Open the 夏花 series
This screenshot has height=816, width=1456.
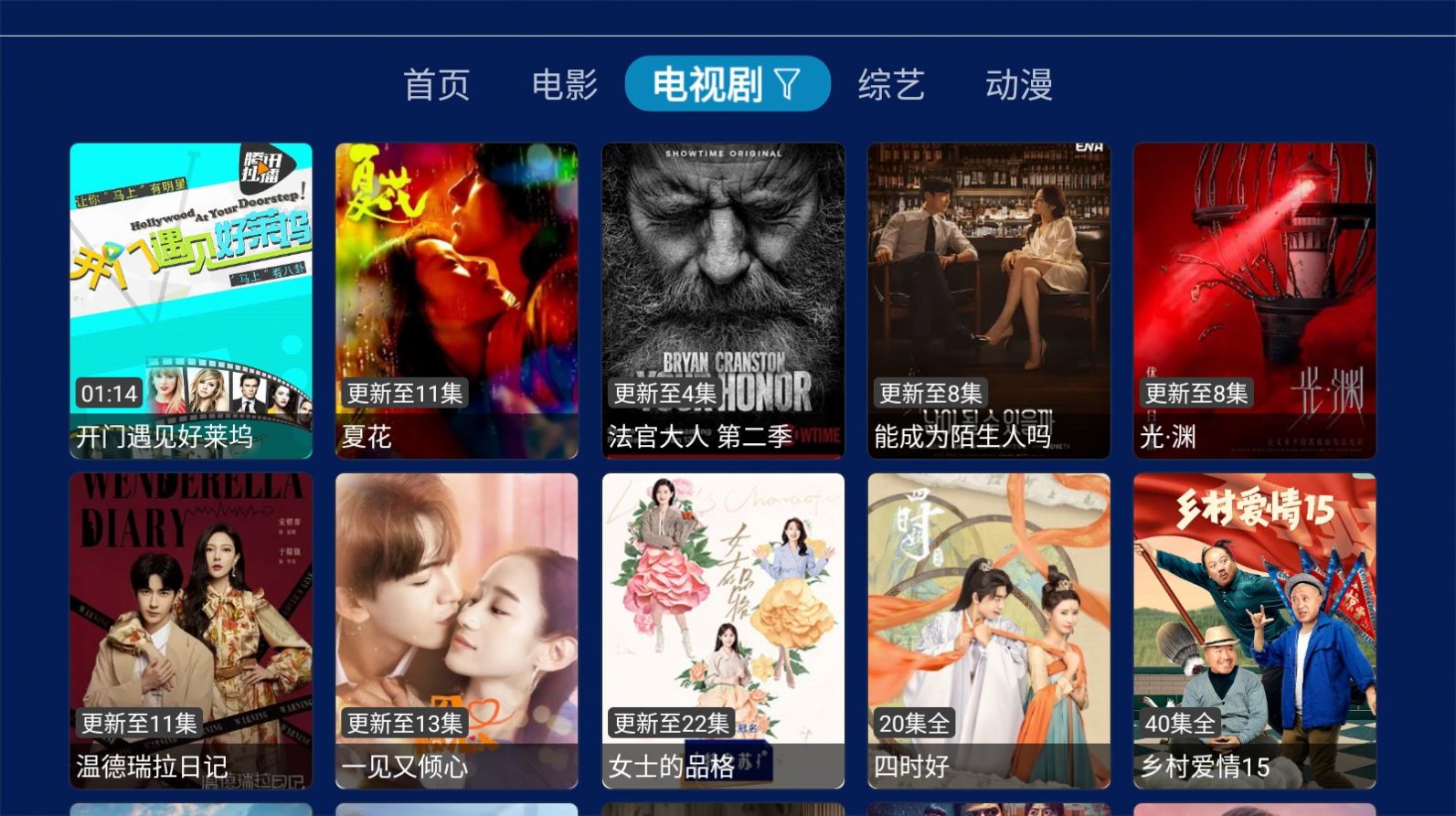click(457, 301)
